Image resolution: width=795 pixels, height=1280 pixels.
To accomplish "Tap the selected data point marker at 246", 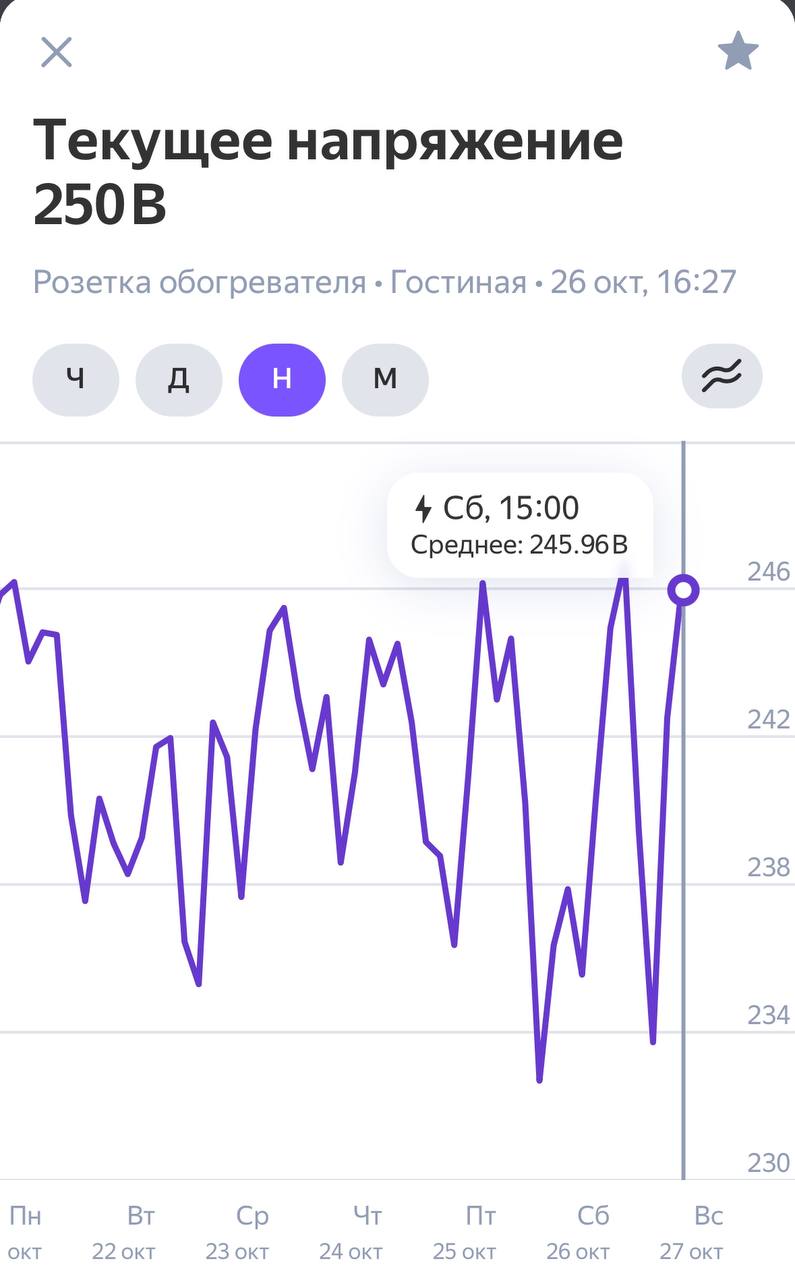I will tap(684, 590).
